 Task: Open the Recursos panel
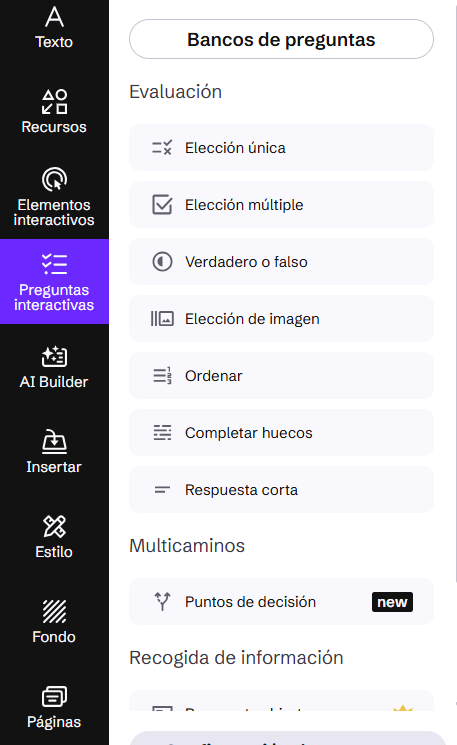pos(54,112)
